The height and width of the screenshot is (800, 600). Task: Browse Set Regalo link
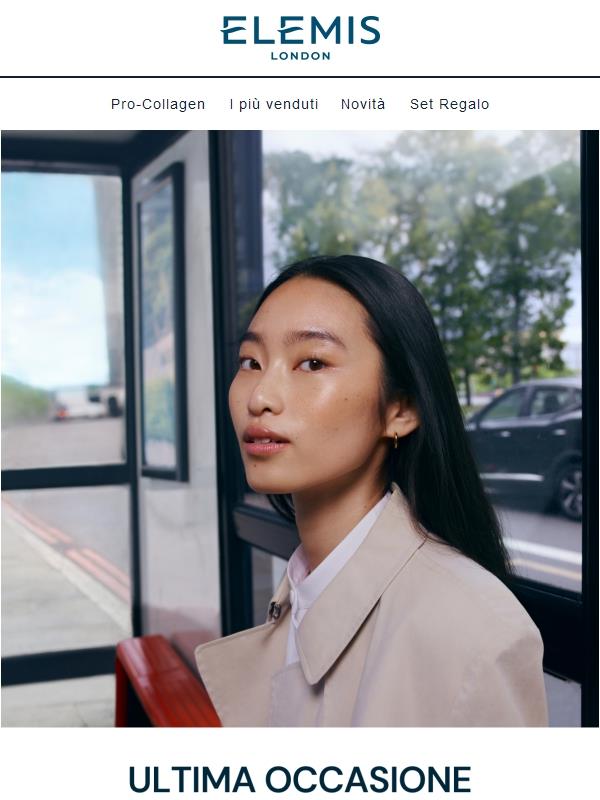coord(449,104)
